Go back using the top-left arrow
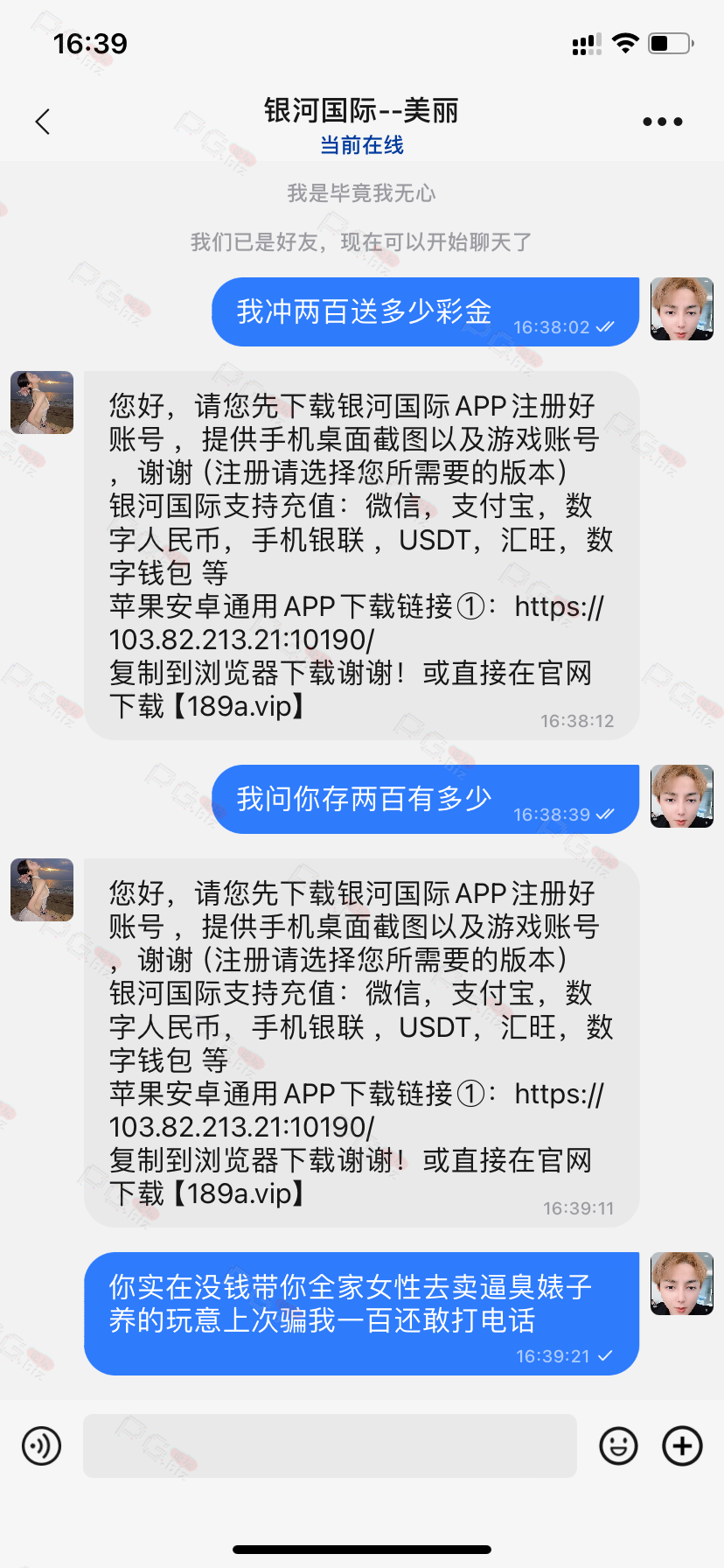Screen dimensions: 724x1568 pyautogui.click(x=42, y=122)
